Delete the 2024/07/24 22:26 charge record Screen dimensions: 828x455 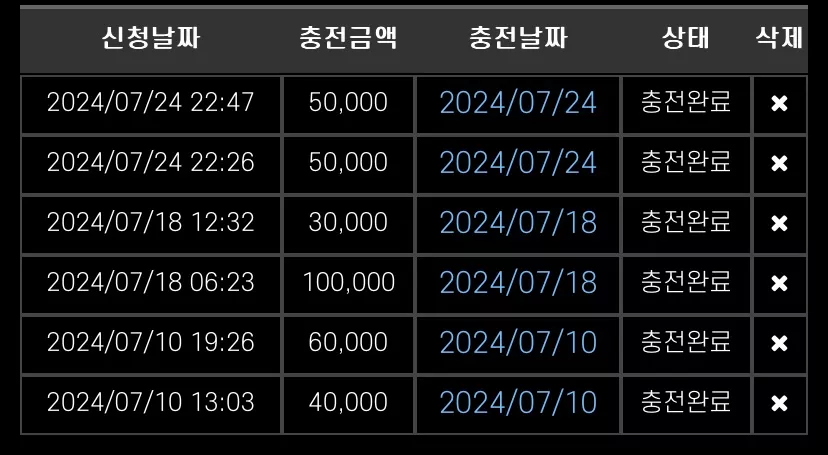pos(779,164)
